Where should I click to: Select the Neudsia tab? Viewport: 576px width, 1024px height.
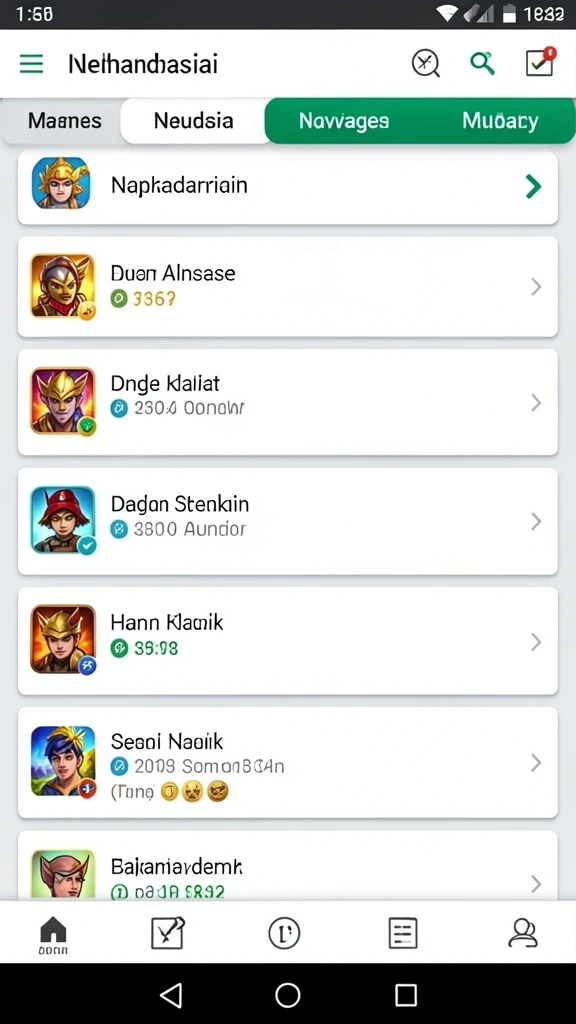point(193,121)
